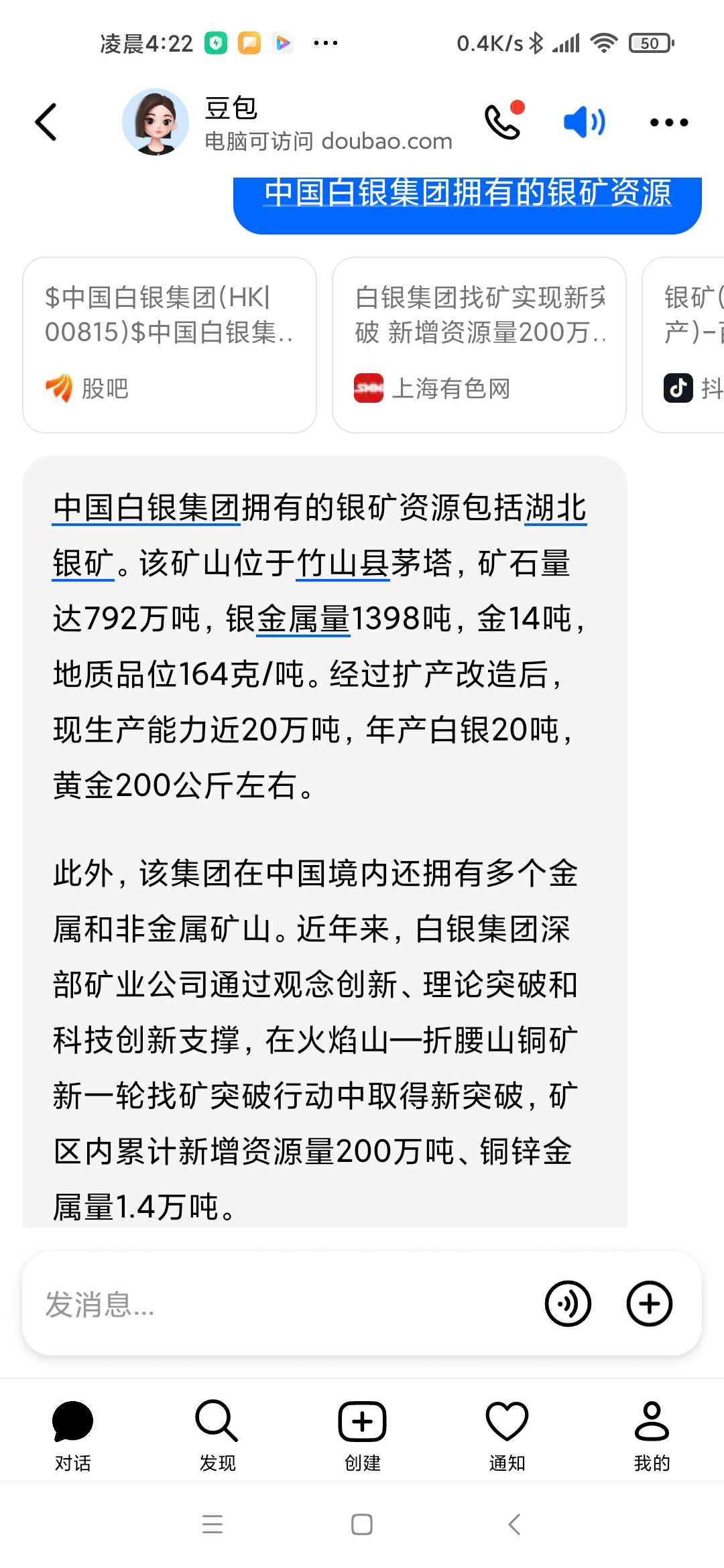Image resolution: width=724 pixels, height=1568 pixels.
Task: Switch to voice input mode
Action: tap(568, 1304)
